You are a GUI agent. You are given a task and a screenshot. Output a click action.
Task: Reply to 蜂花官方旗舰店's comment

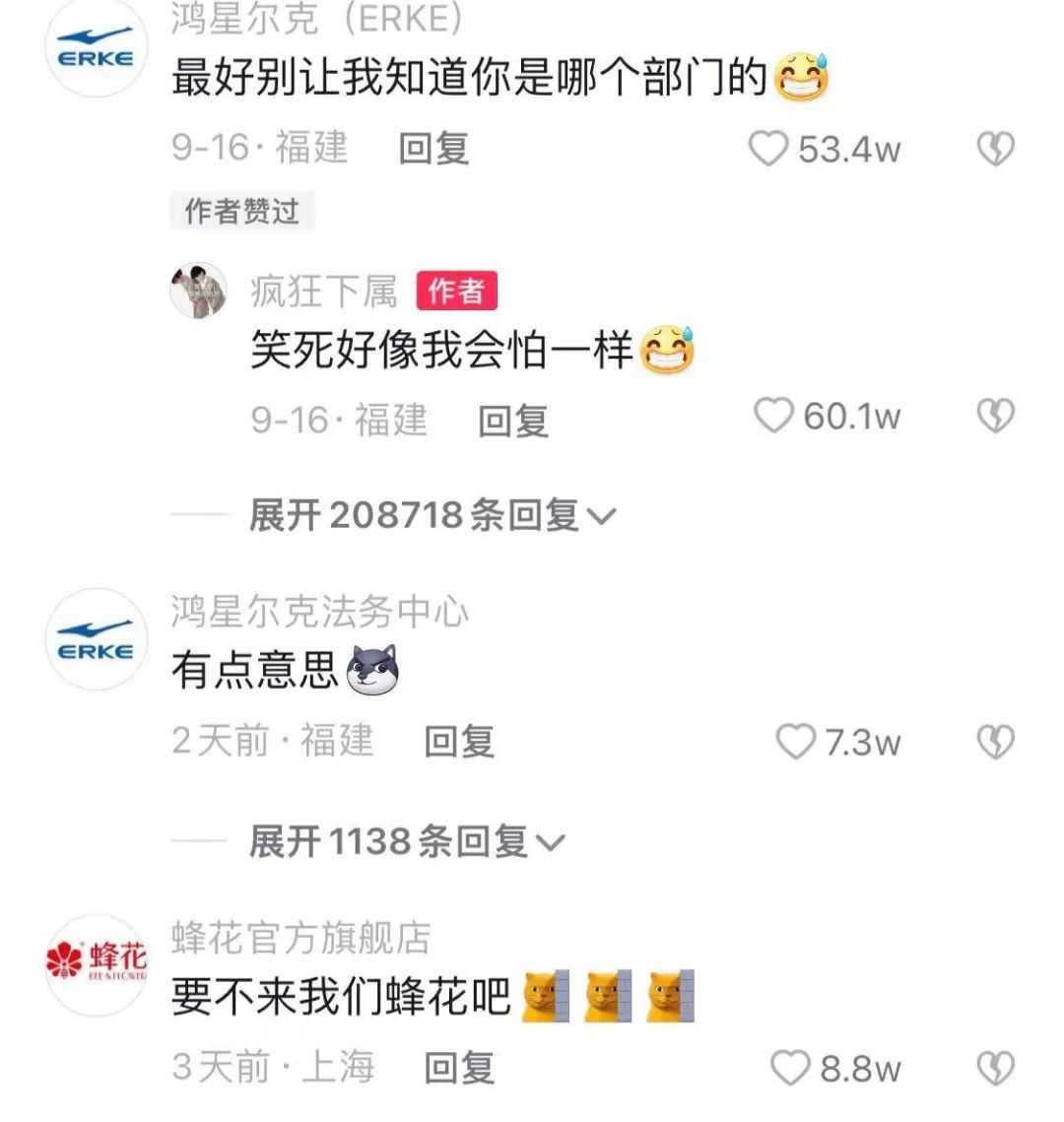point(458,1068)
